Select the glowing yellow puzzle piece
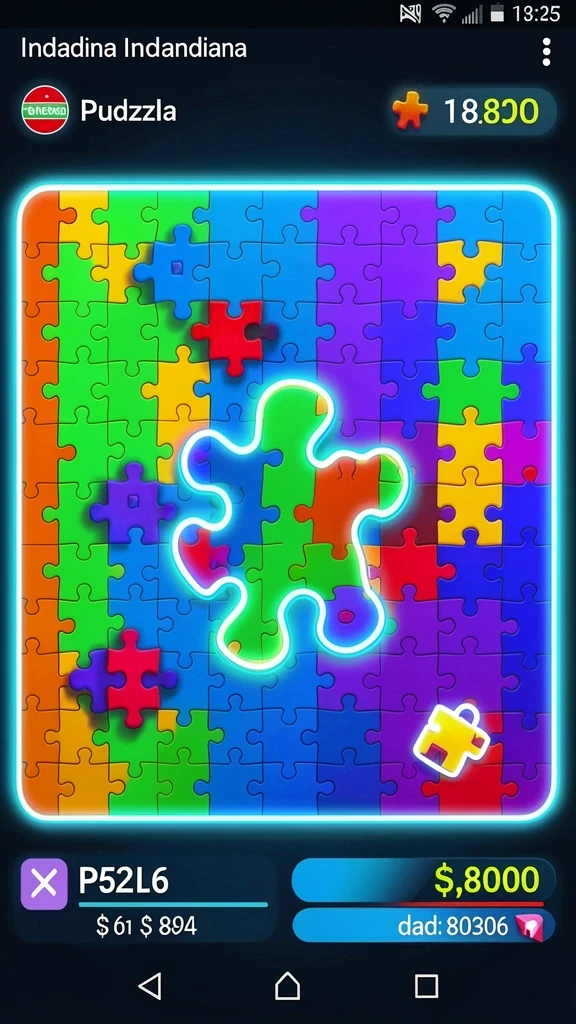The height and width of the screenshot is (1024, 576). coord(453,739)
